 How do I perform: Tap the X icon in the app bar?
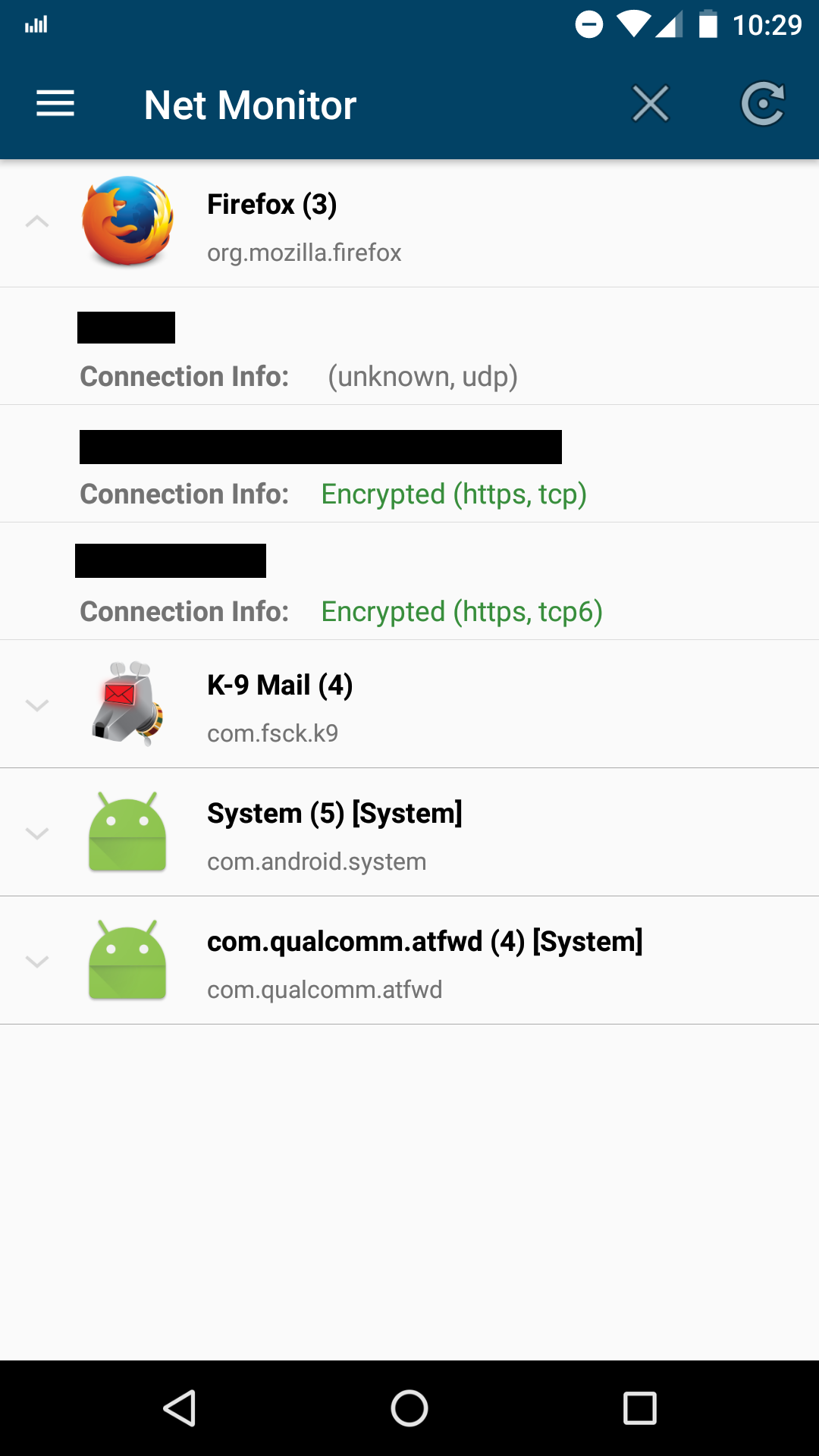(x=651, y=104)
